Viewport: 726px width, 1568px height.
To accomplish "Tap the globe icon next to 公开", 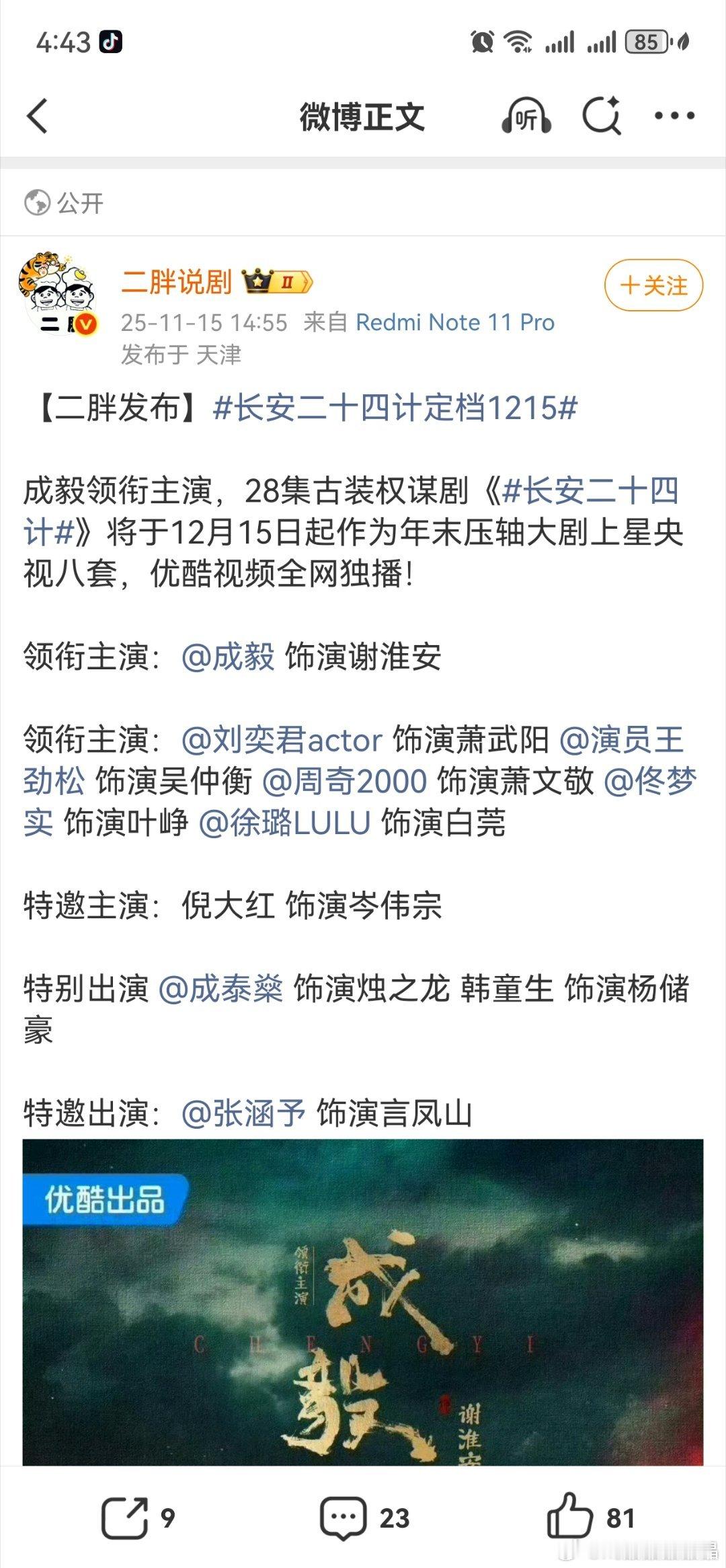I will pos(38,202).
